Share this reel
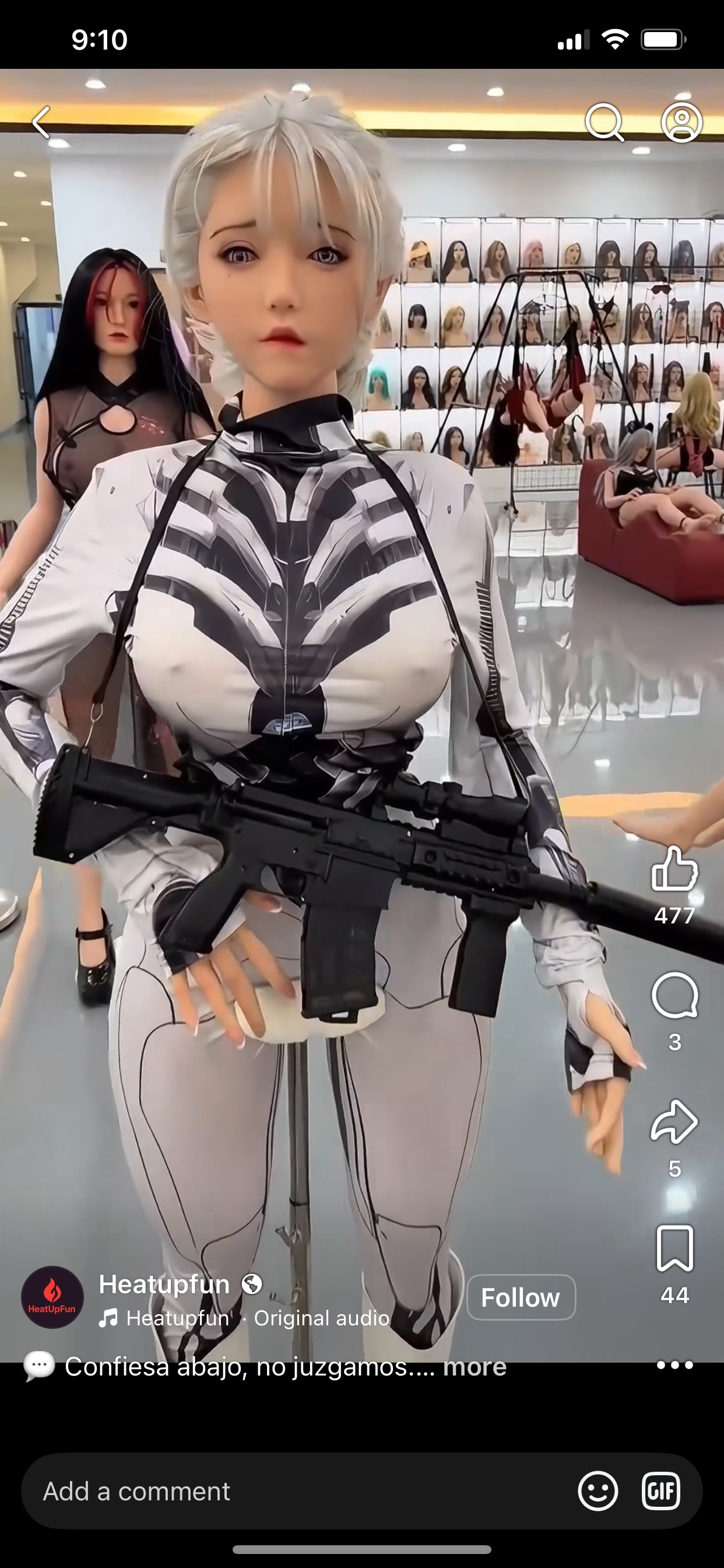 pos(674,1122)
